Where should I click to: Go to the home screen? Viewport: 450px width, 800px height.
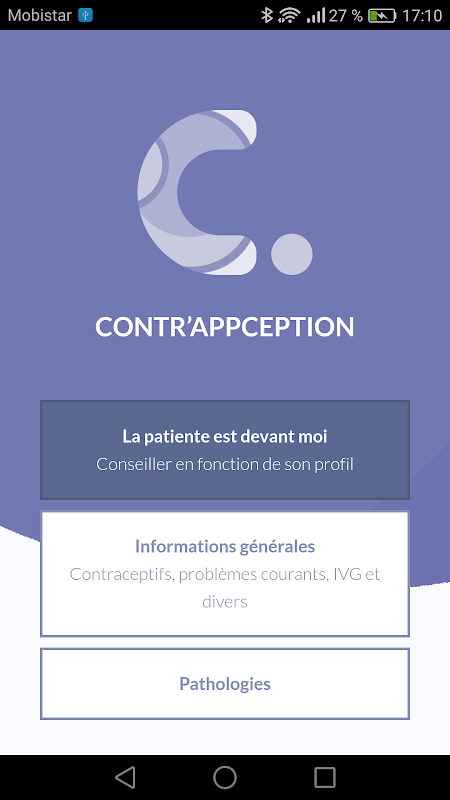tap(224, 778)
